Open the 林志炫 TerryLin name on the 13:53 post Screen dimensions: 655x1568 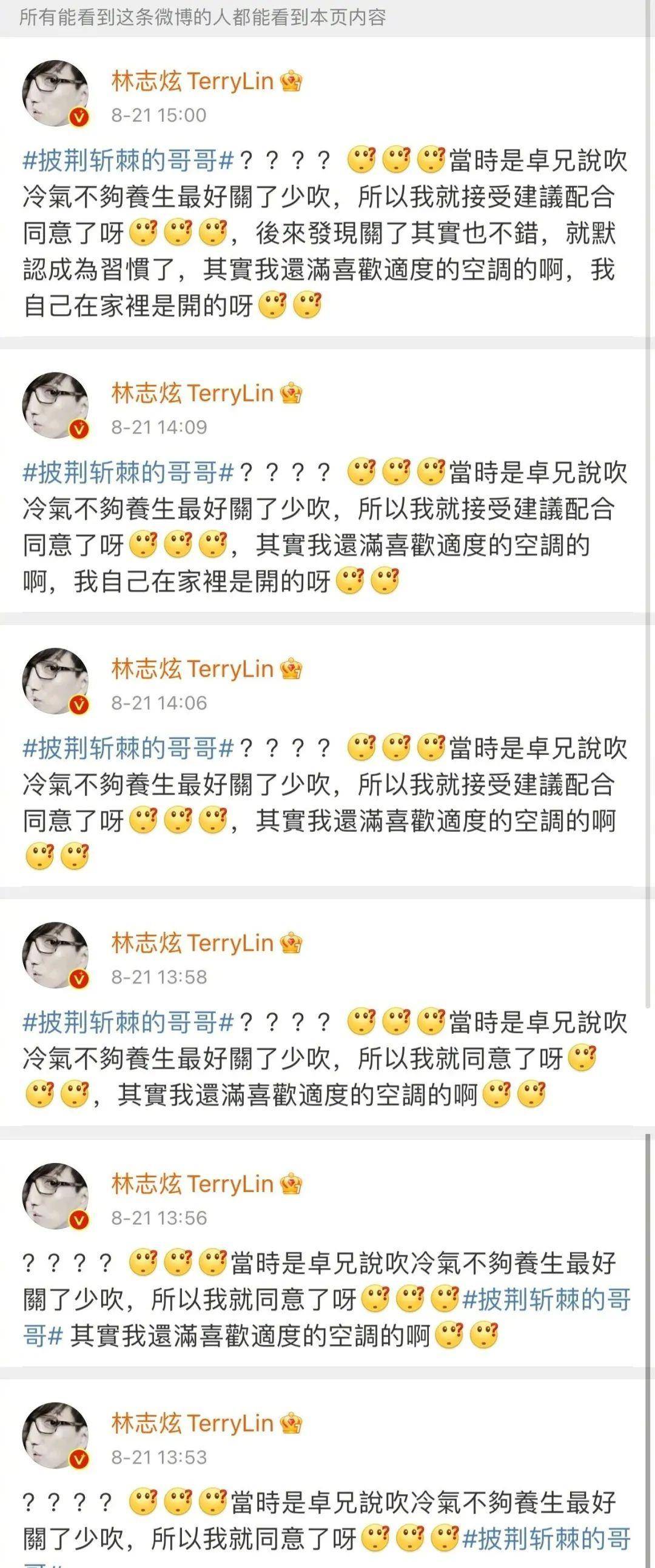click(x=192, y=1424)
